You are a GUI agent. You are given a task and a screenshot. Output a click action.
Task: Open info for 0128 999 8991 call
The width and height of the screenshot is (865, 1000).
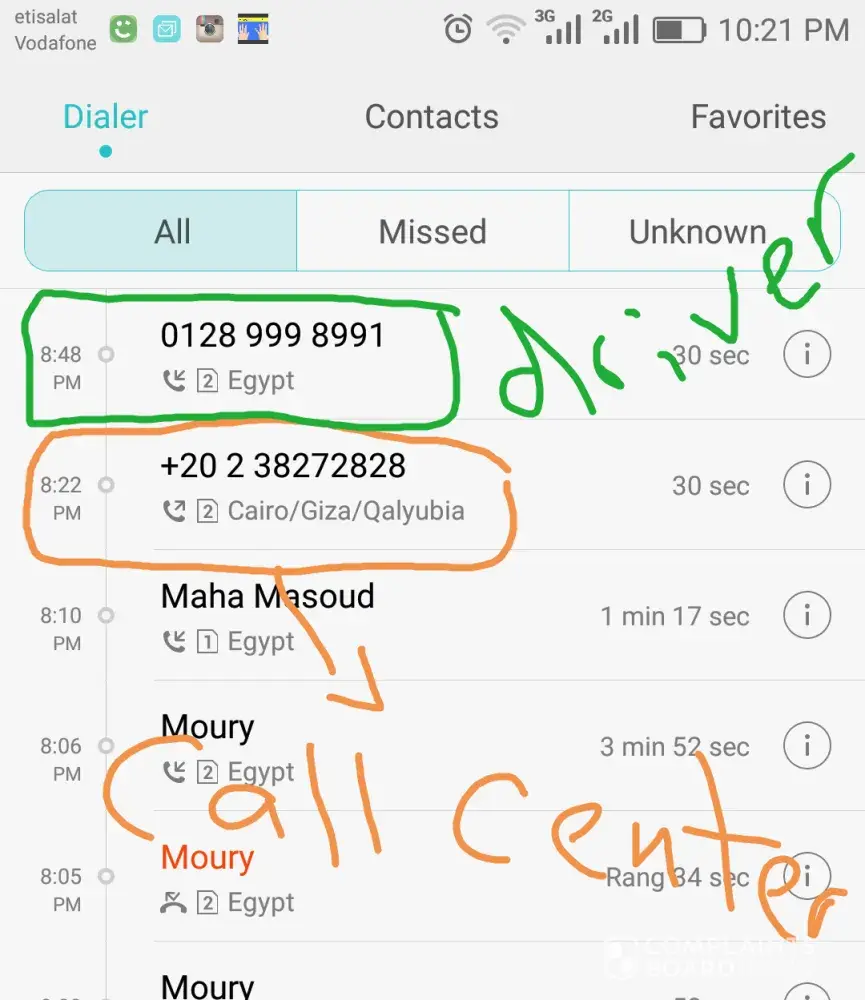[806, 354]
